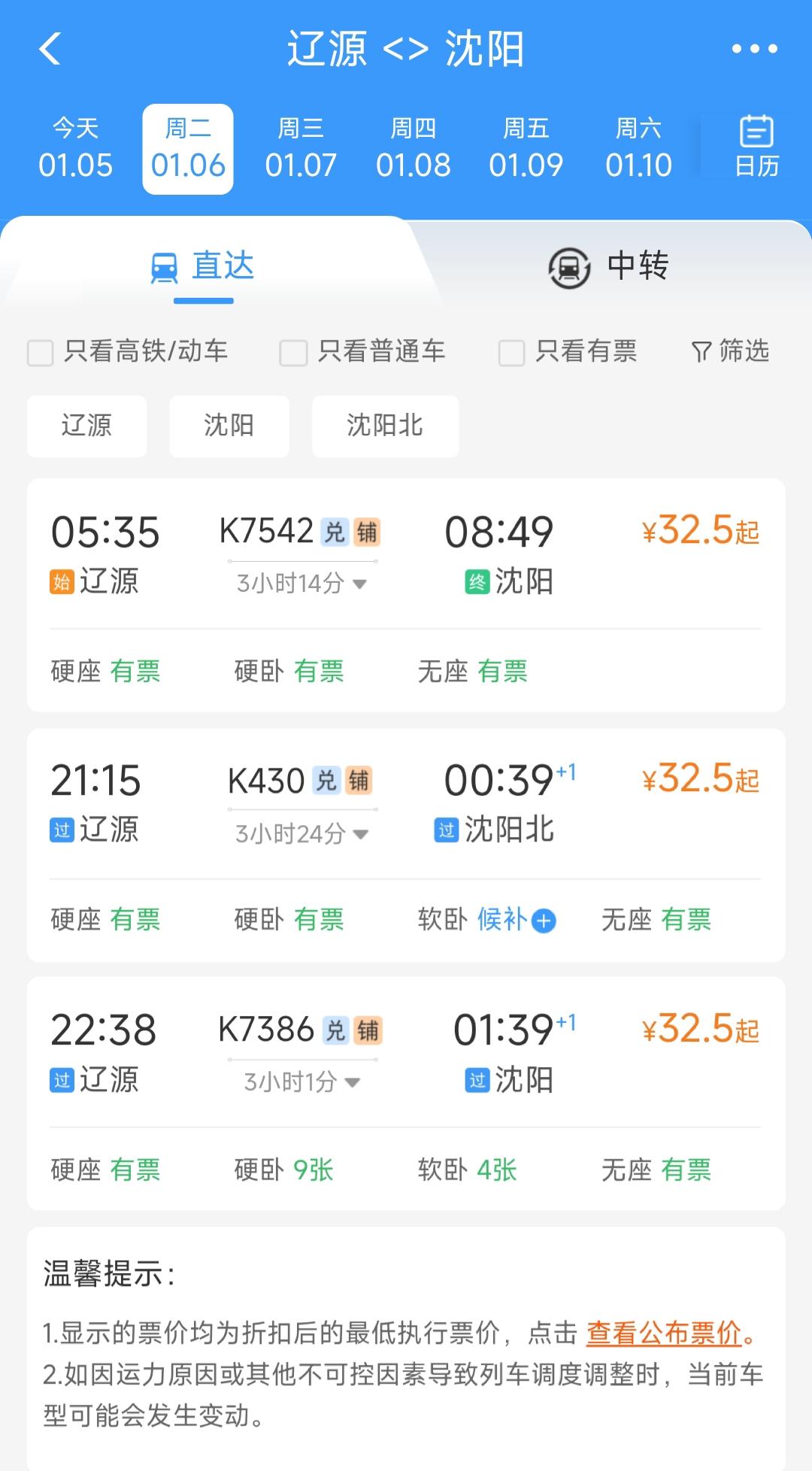Expand the 3小时24分 dropdown for K430
Screen dimensions: 812x1471
360,834
